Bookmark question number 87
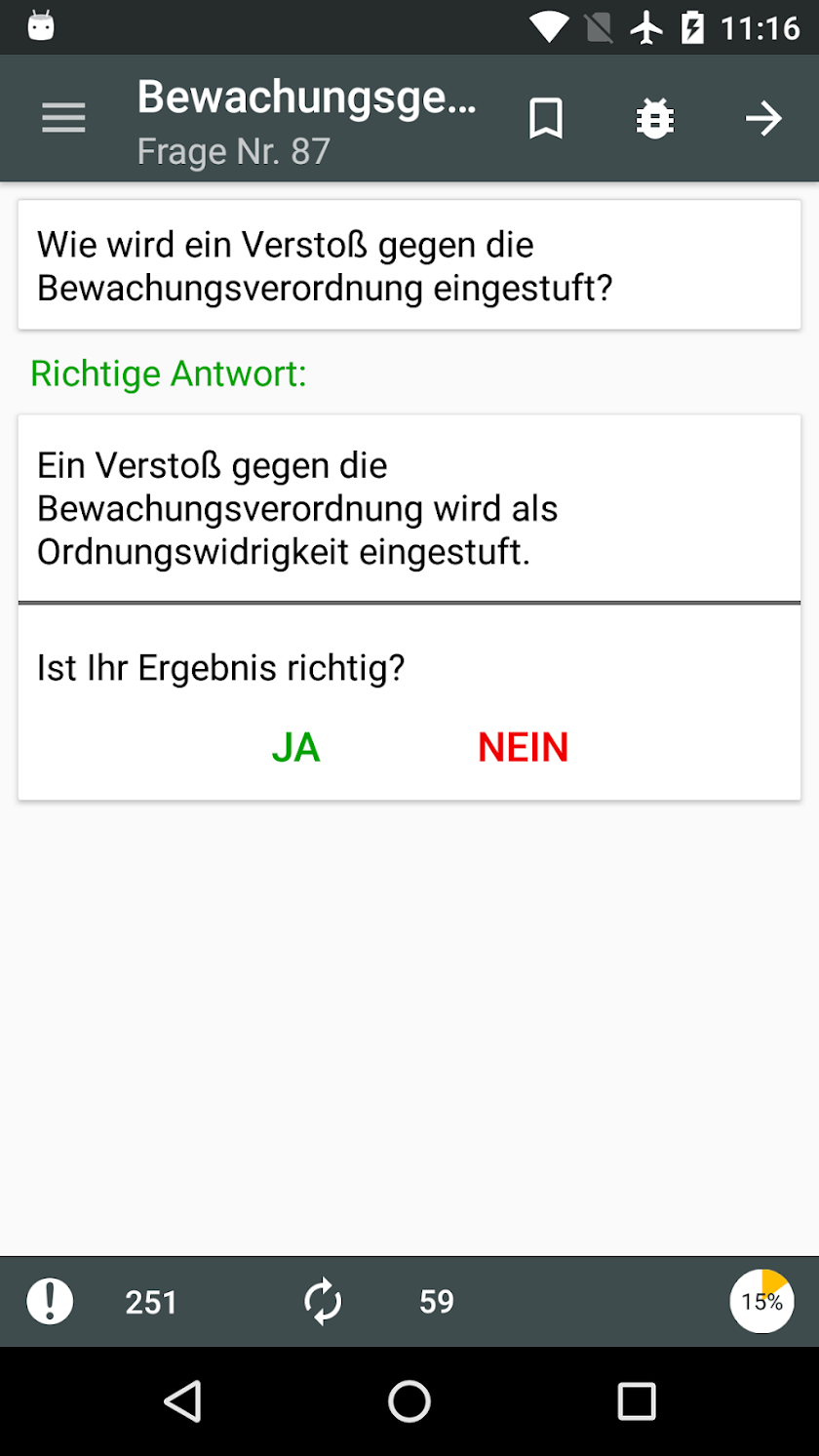Image resolution: width=819 pixels, height=1456 pixels. click(x=546, y=119)
